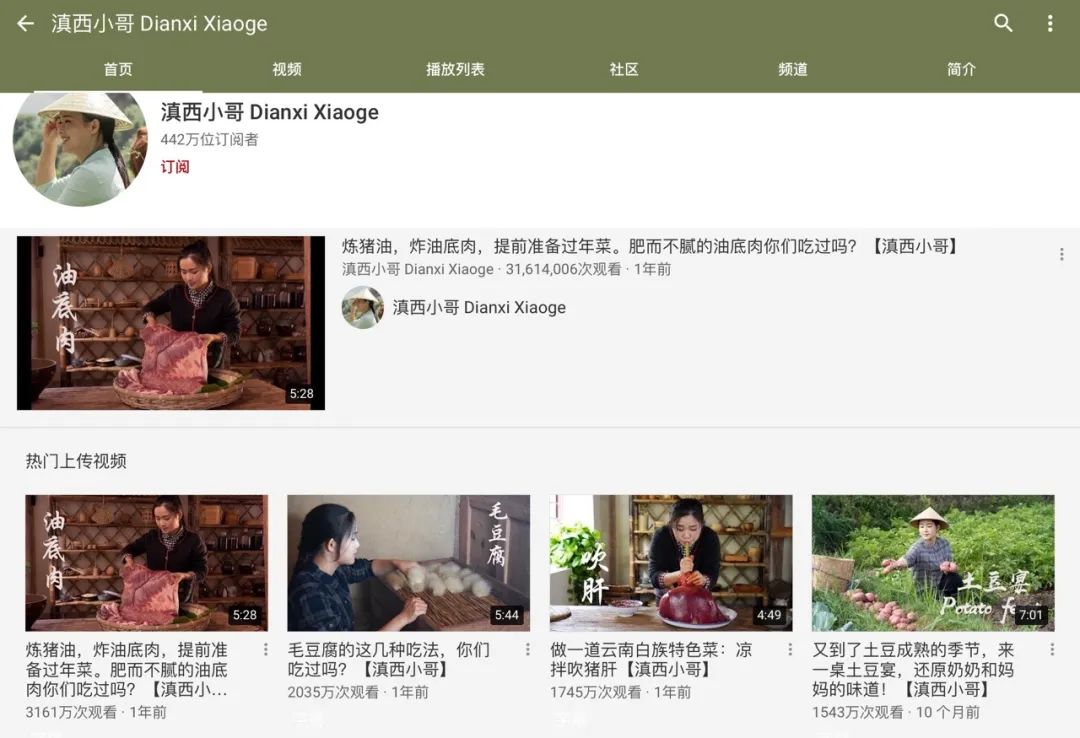The width and height of the screenshot is (1080, 738).
Task: Select the 频道 tab
Action: coord(793,69)
